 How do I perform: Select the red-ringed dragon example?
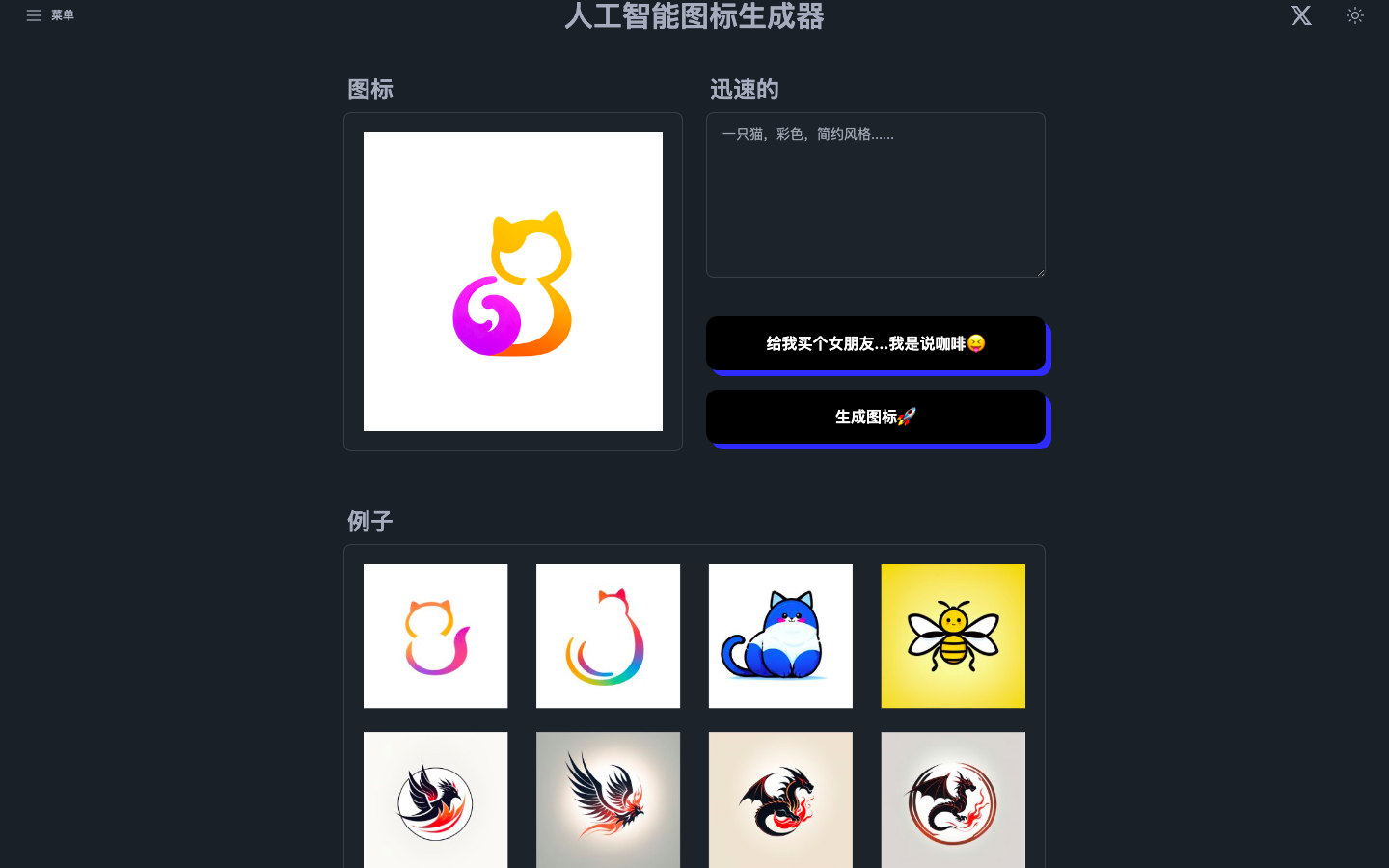click(x=952, y=800)
